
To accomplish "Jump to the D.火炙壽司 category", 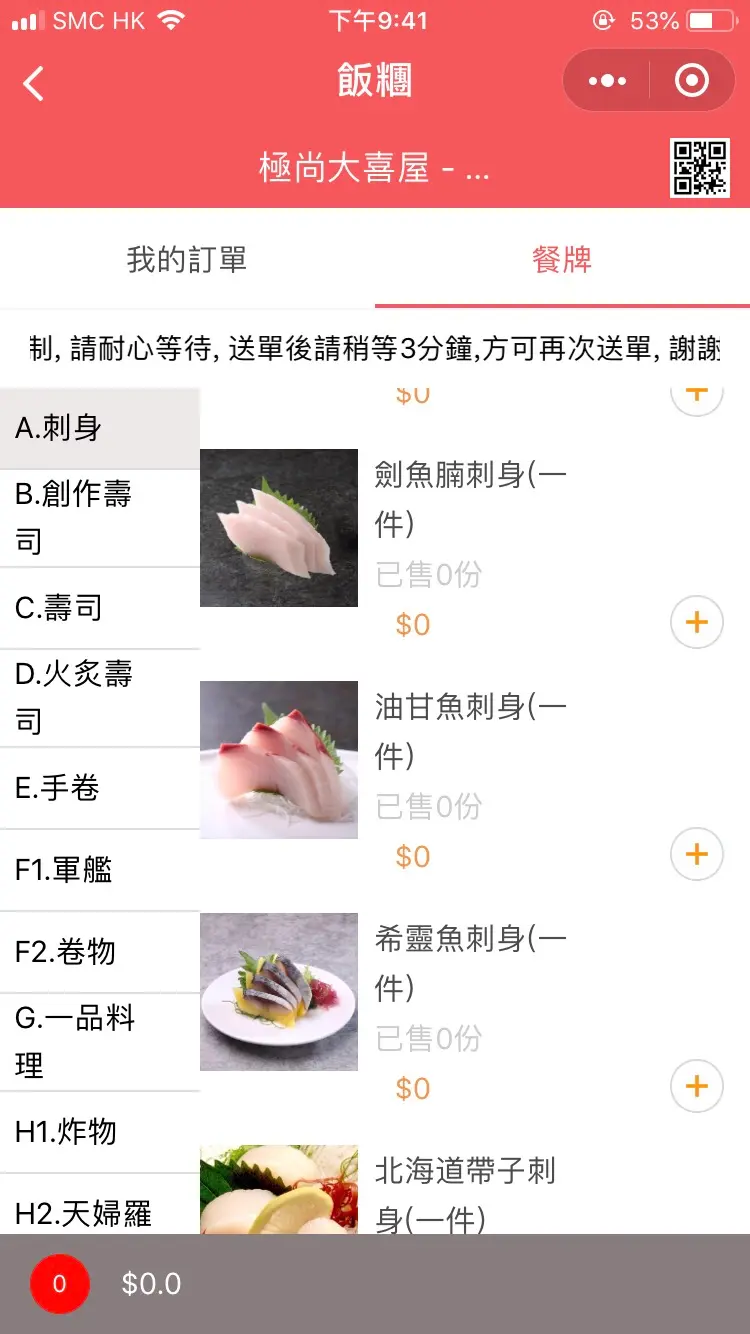I will 99,697.
